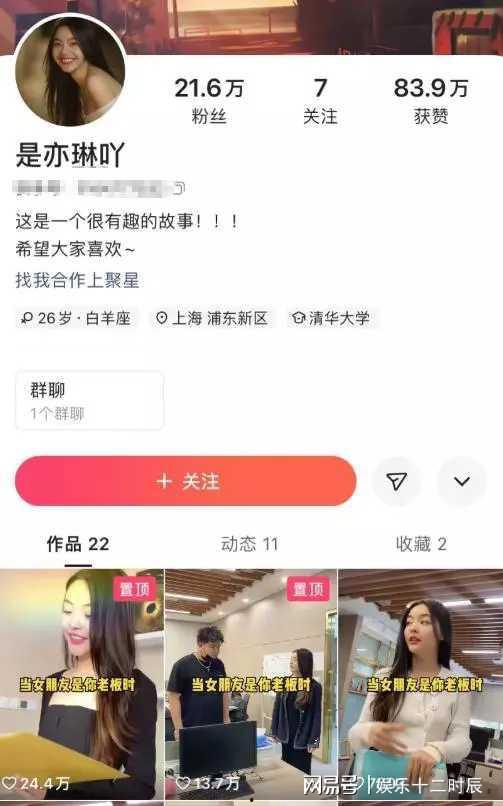View the 21.6万 粉丝 followers list
Viewport: 503px width, 806px height.
click(209, 101)
